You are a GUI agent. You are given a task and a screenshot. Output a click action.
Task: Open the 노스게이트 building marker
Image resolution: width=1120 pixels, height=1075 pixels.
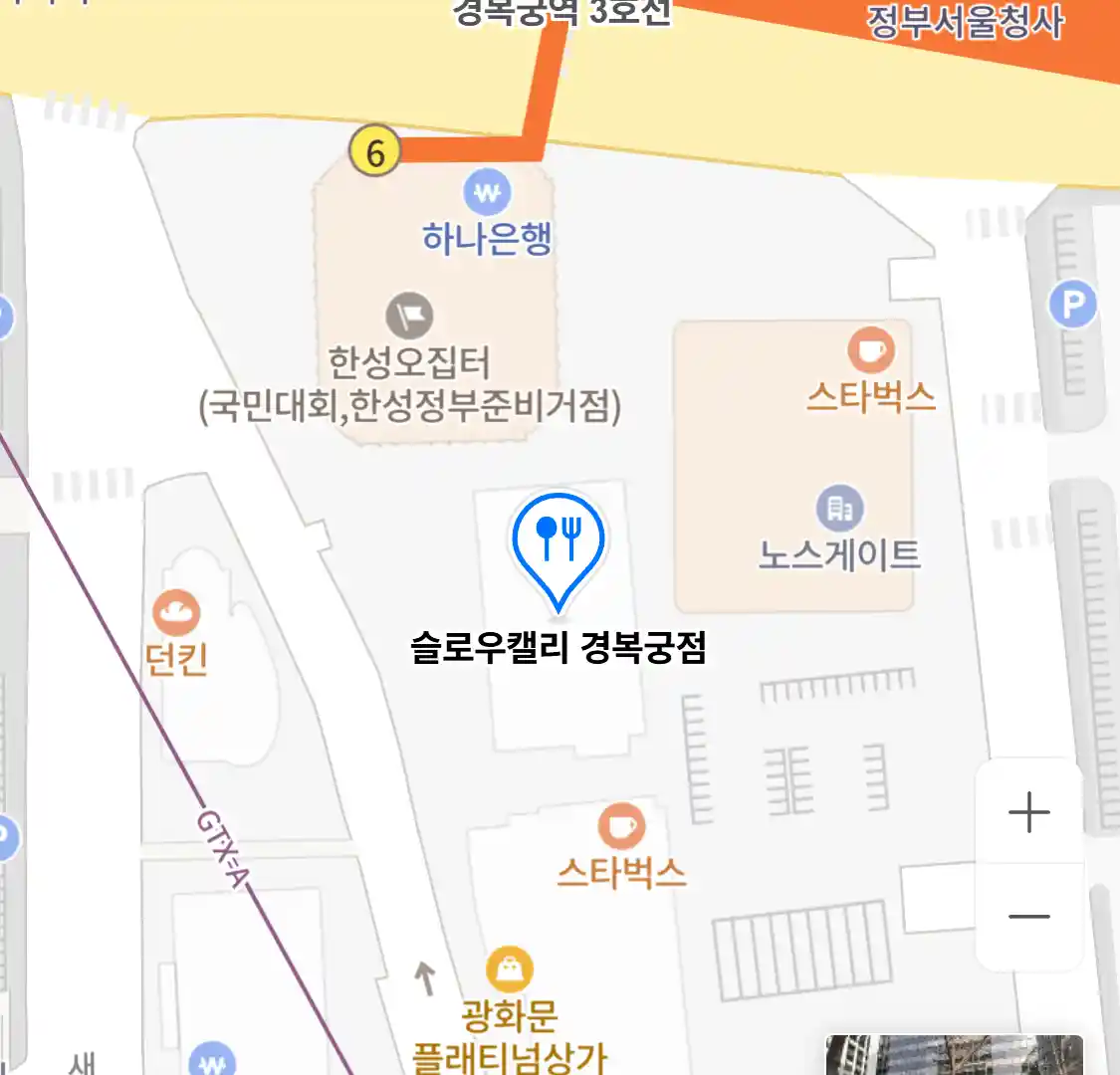click(840, 509)
